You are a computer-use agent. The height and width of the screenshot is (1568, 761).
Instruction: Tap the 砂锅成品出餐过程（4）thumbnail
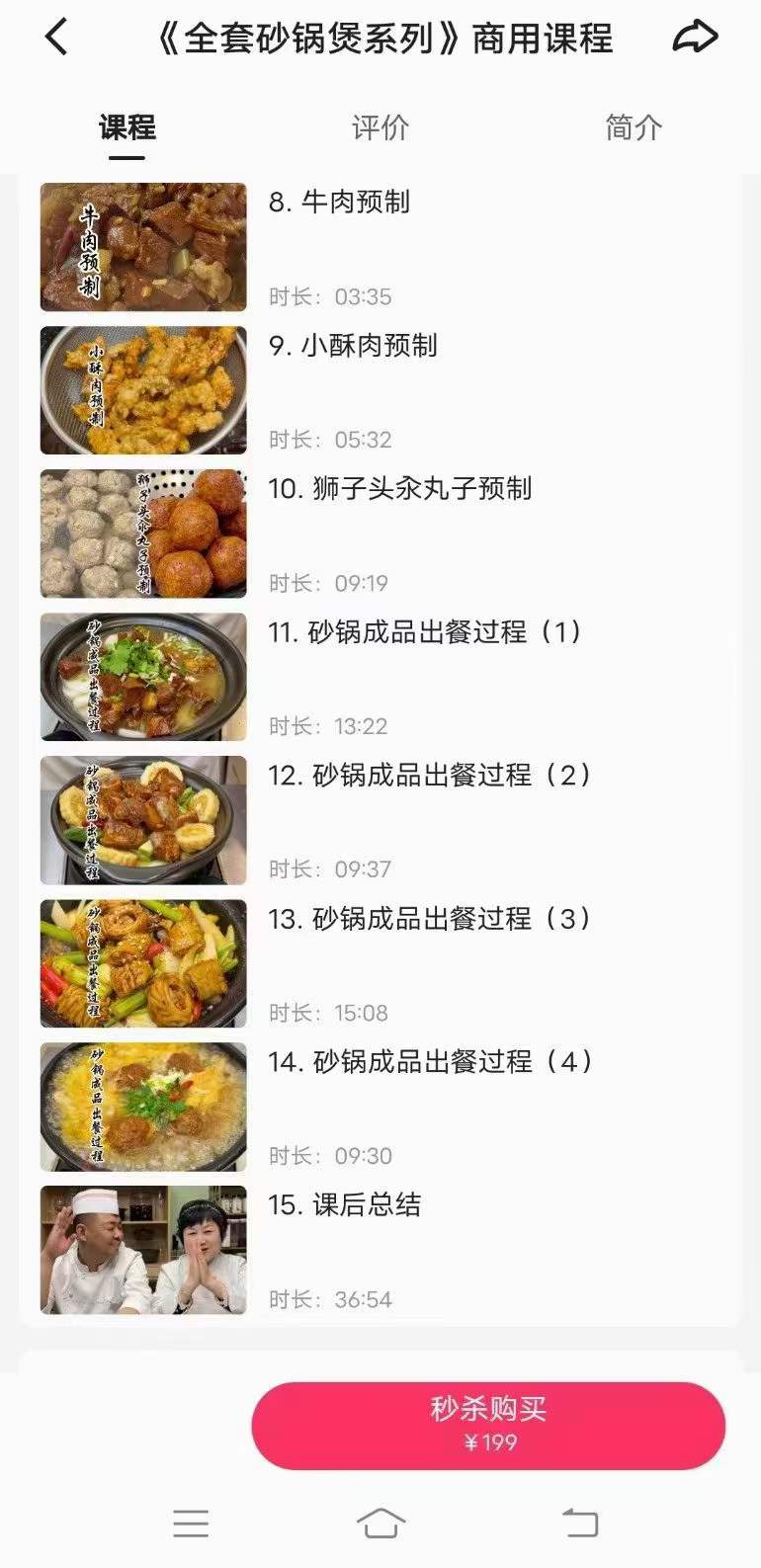pyautogui.click(x=142, y=1107)
